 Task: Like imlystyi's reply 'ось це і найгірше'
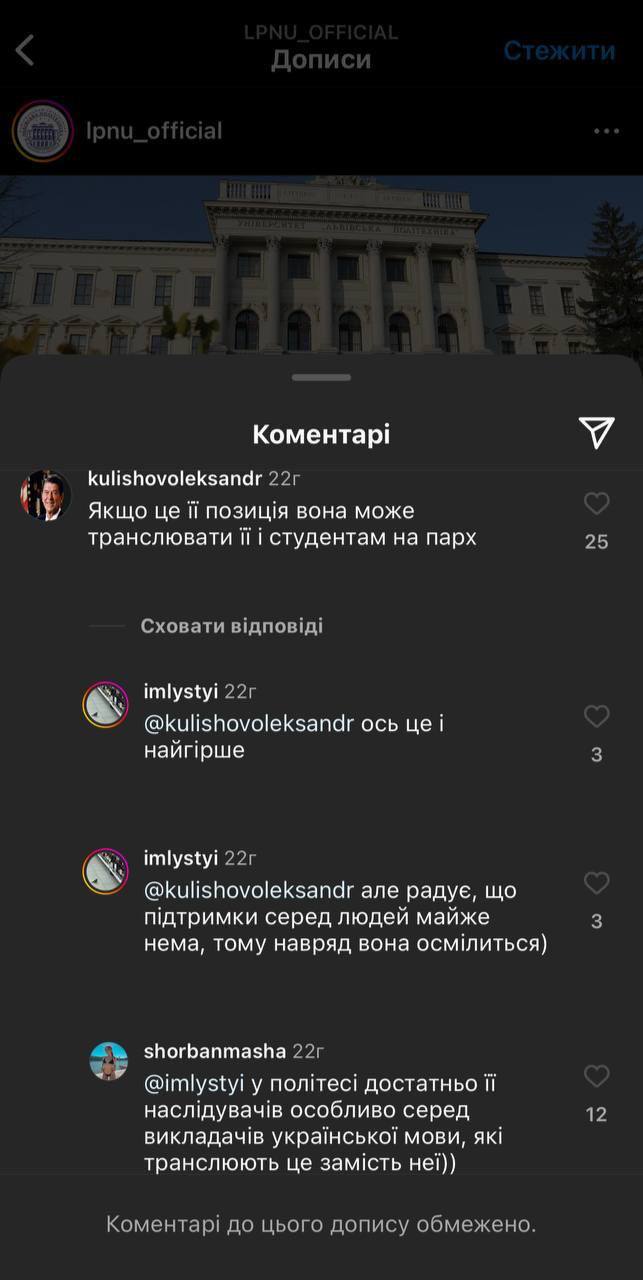tap(596, 716)
